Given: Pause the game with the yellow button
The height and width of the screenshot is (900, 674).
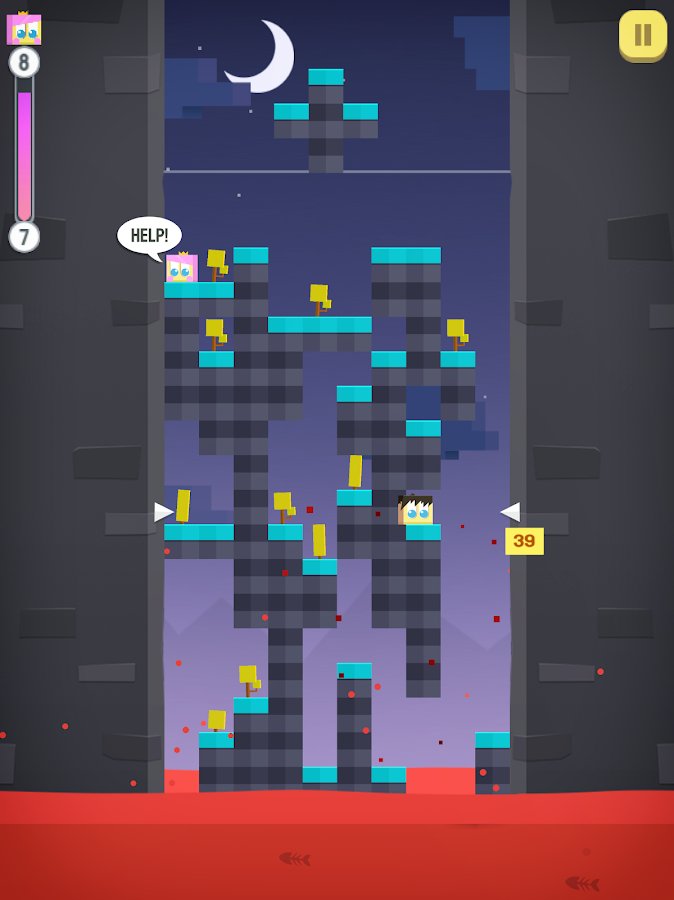Looking at the screenshot, I should click(x=642, y=35).
